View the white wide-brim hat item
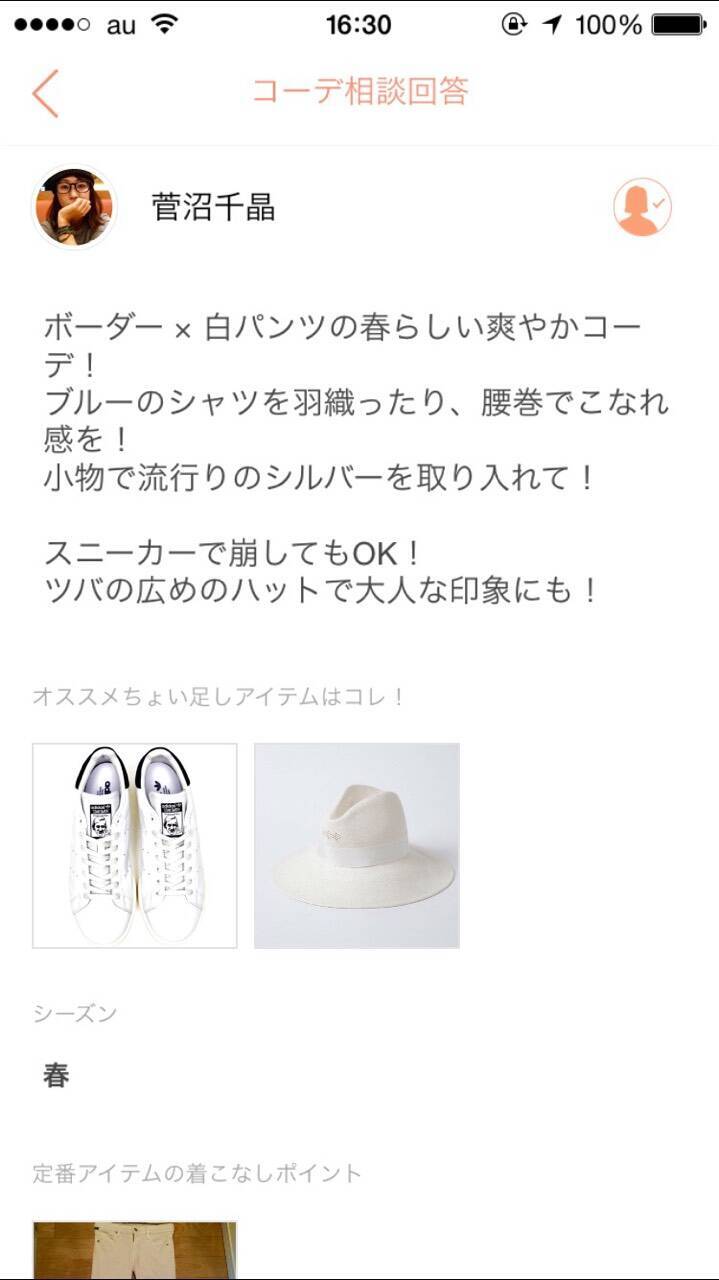Image resolution: width=719 pixels, height=1280 pixels. [357, 845]
